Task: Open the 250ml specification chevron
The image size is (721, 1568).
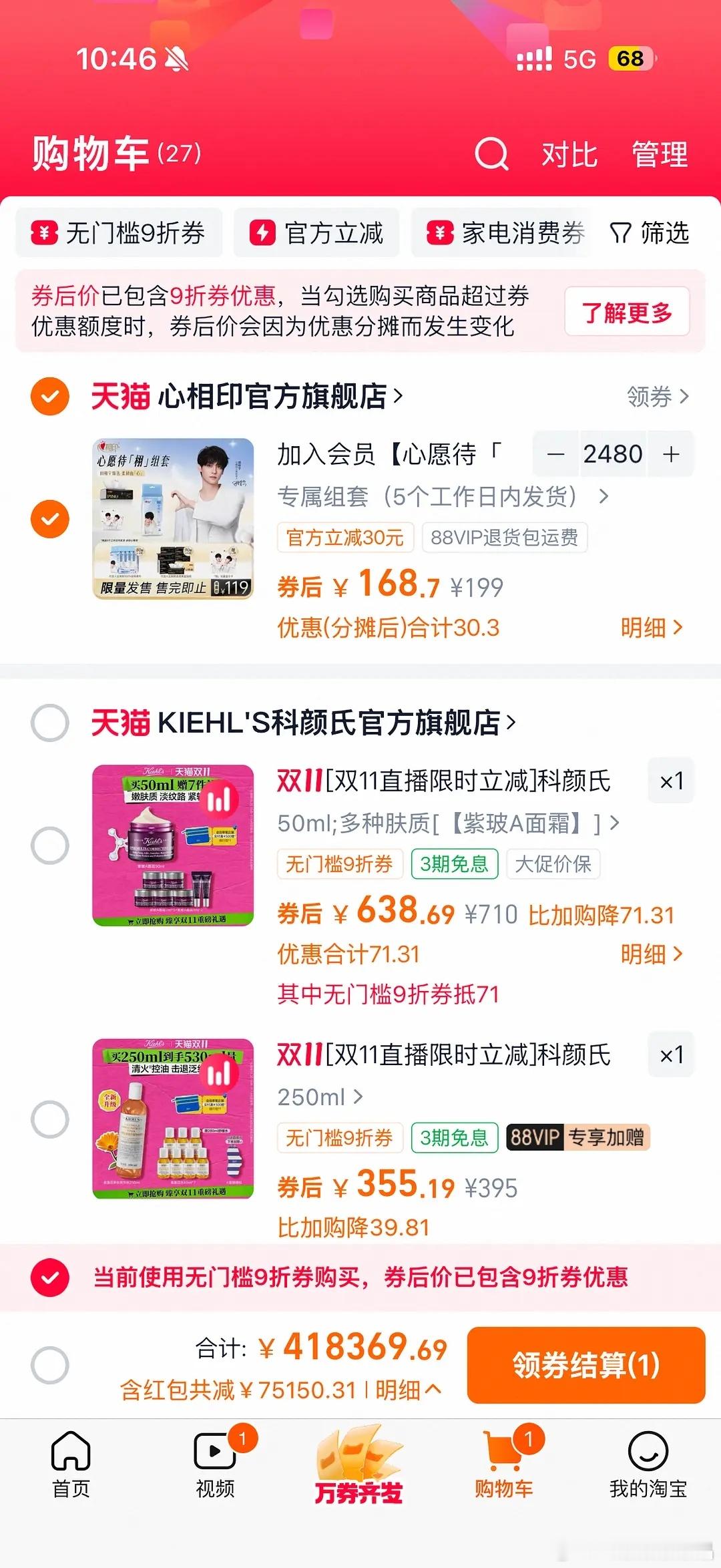Action: point(359,1095)
